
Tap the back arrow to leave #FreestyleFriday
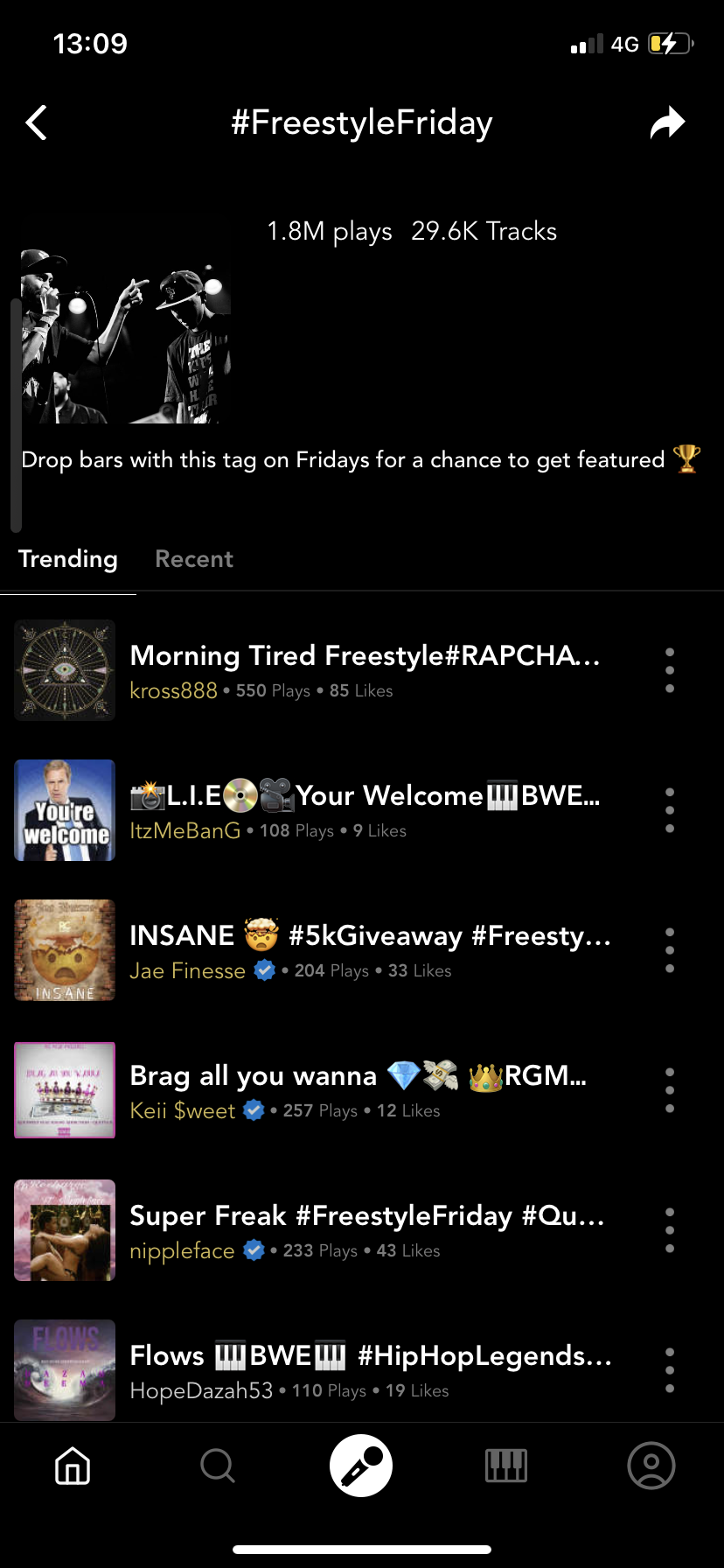[x=37, y=122]
